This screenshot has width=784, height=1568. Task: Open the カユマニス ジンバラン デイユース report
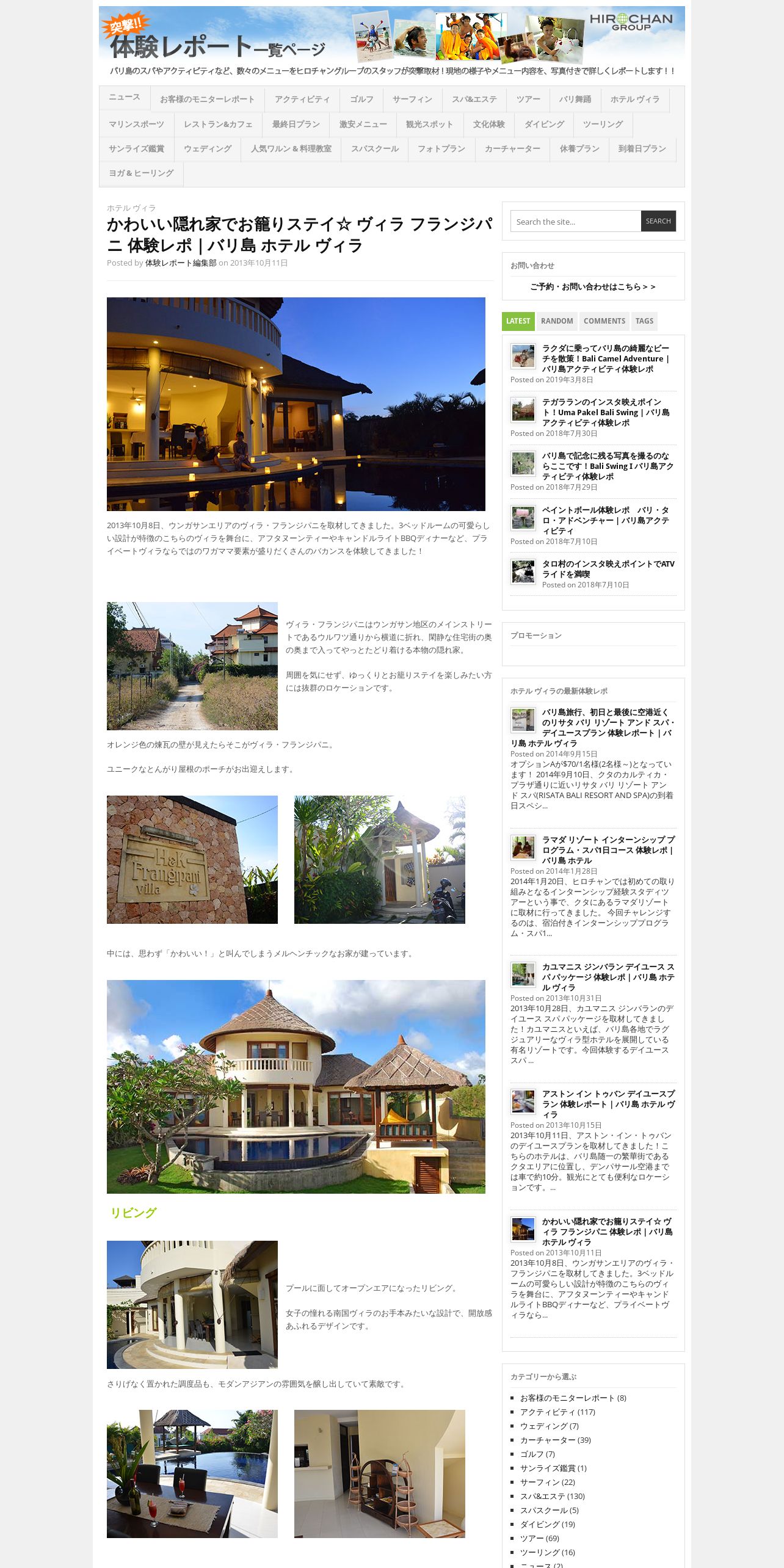pyautogui.click(x=608, y=976)
